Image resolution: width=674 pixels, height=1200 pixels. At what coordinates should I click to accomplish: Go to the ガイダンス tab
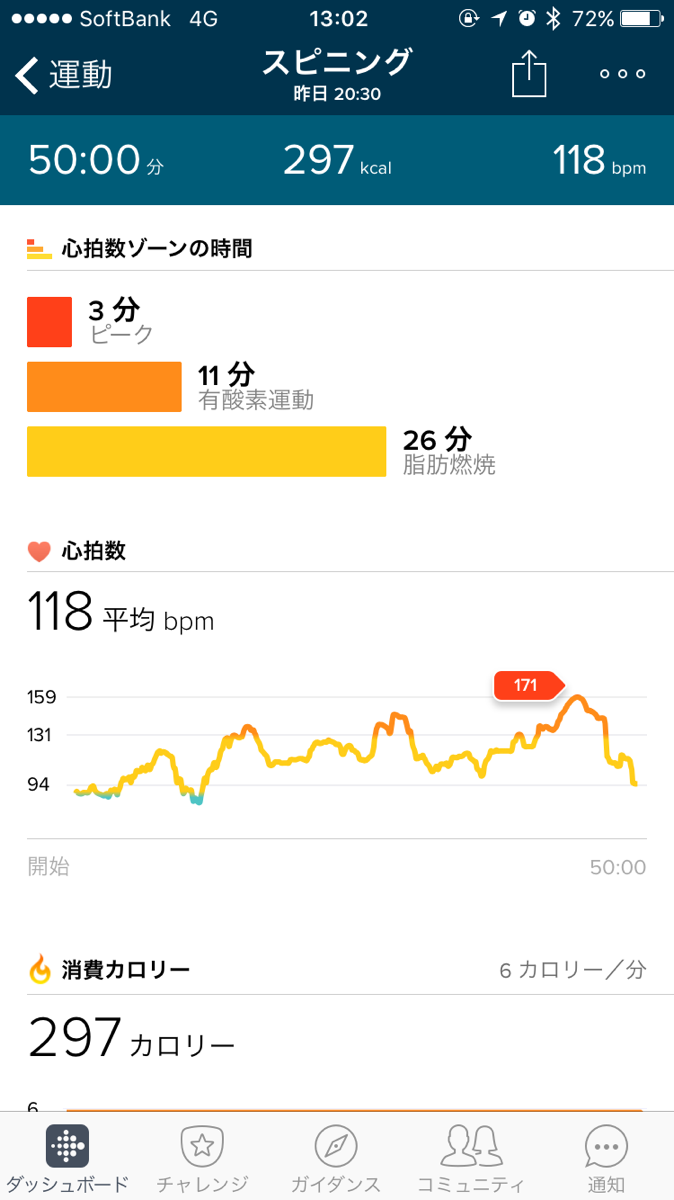point(336,1158)
